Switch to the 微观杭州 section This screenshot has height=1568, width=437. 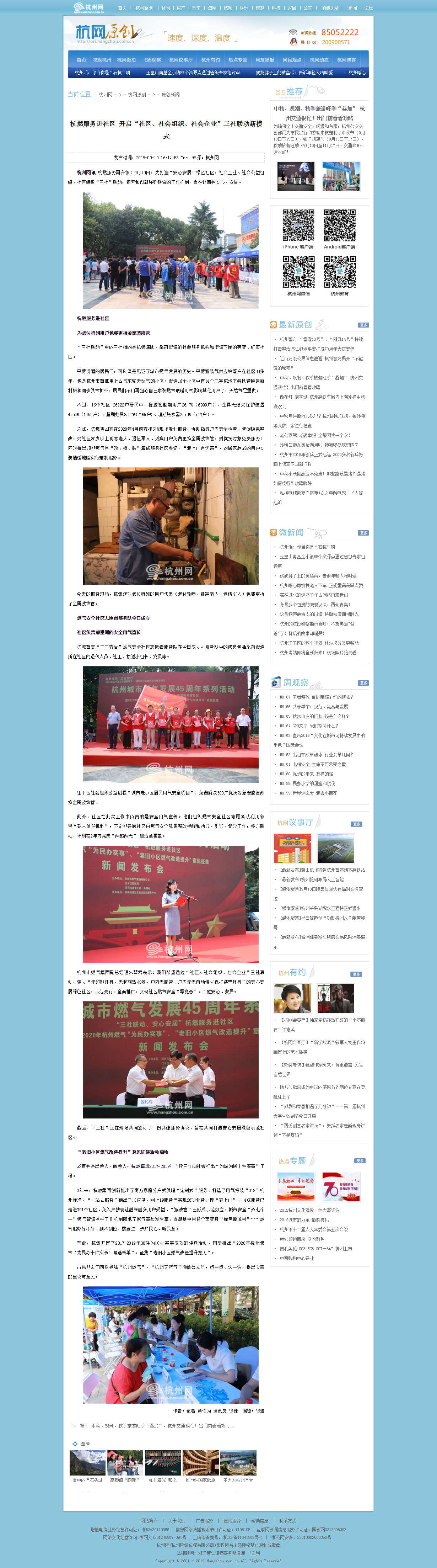102,60
